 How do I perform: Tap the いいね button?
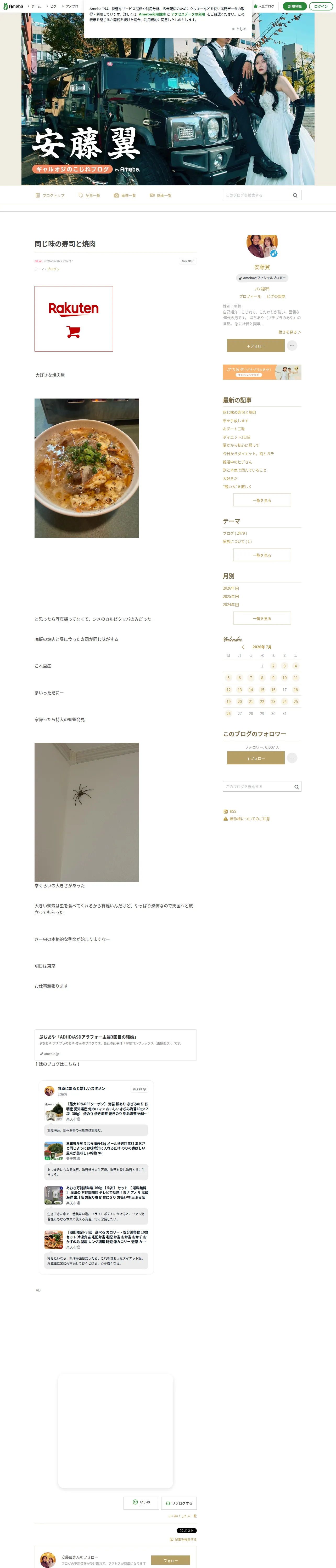(x=142, y=1503)
